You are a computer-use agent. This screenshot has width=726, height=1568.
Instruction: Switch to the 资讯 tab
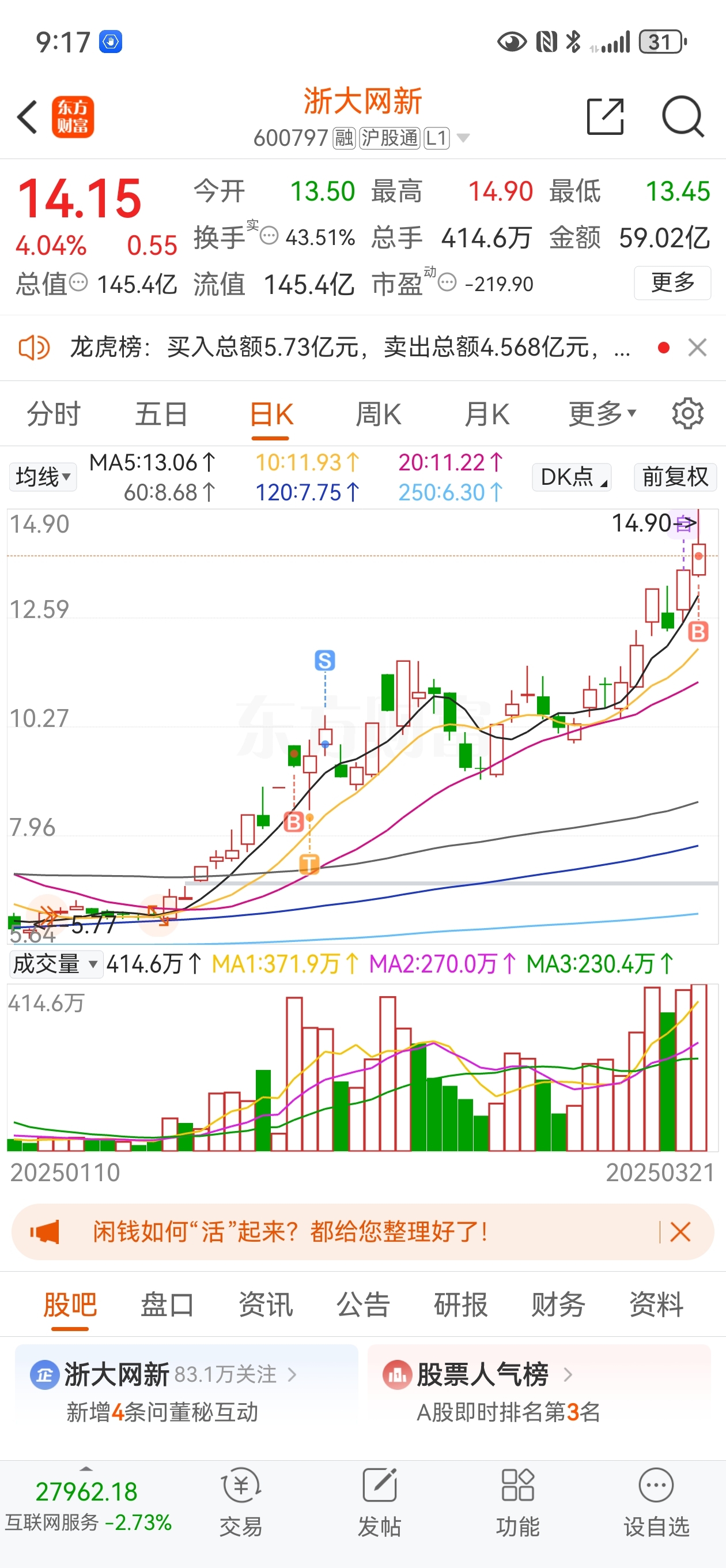265,1305
